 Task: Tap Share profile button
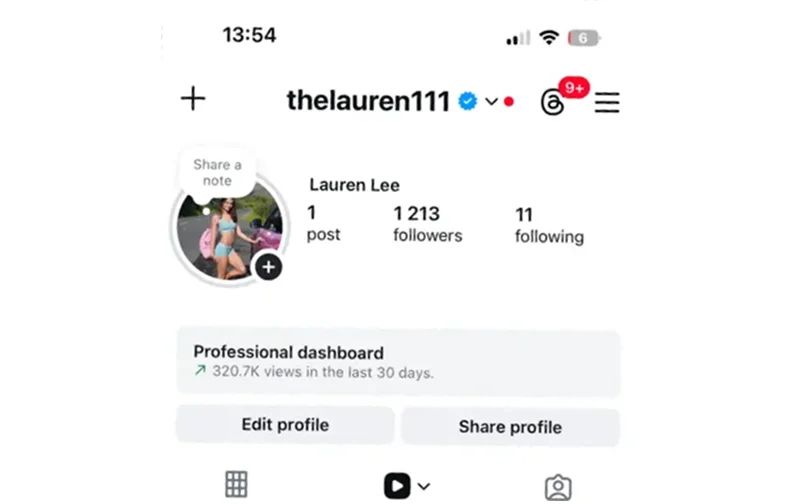pyautogui.click(x=510, y=427)
